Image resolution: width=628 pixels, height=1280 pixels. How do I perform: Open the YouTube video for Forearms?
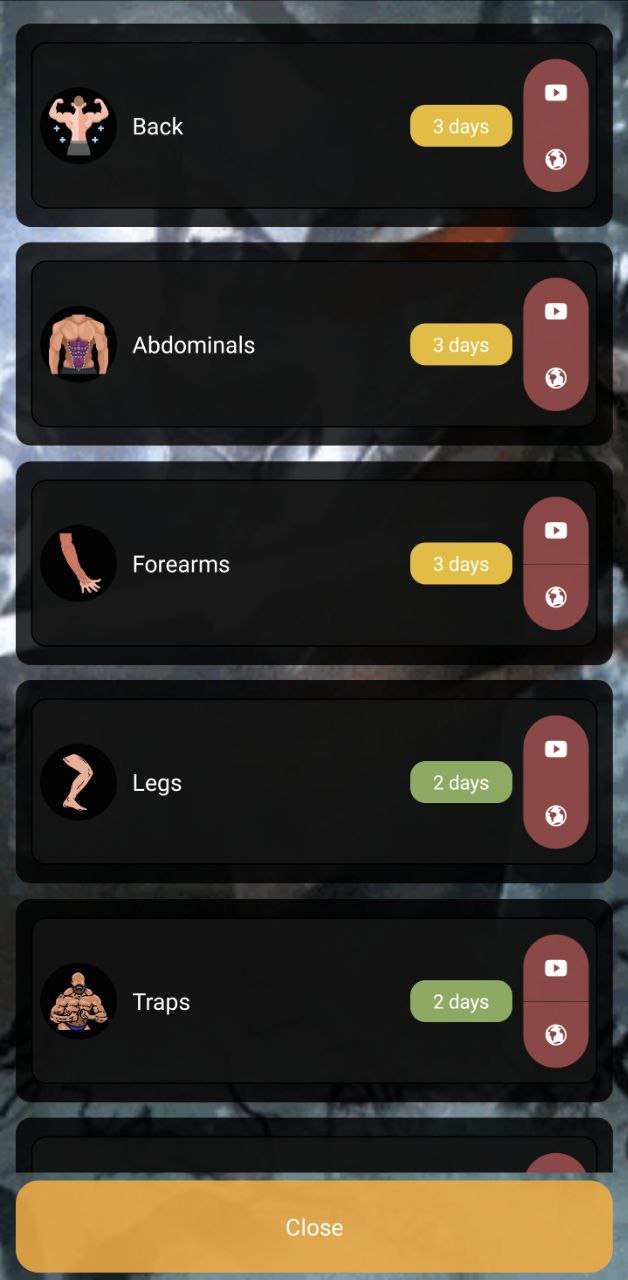(x=556, y=531)
